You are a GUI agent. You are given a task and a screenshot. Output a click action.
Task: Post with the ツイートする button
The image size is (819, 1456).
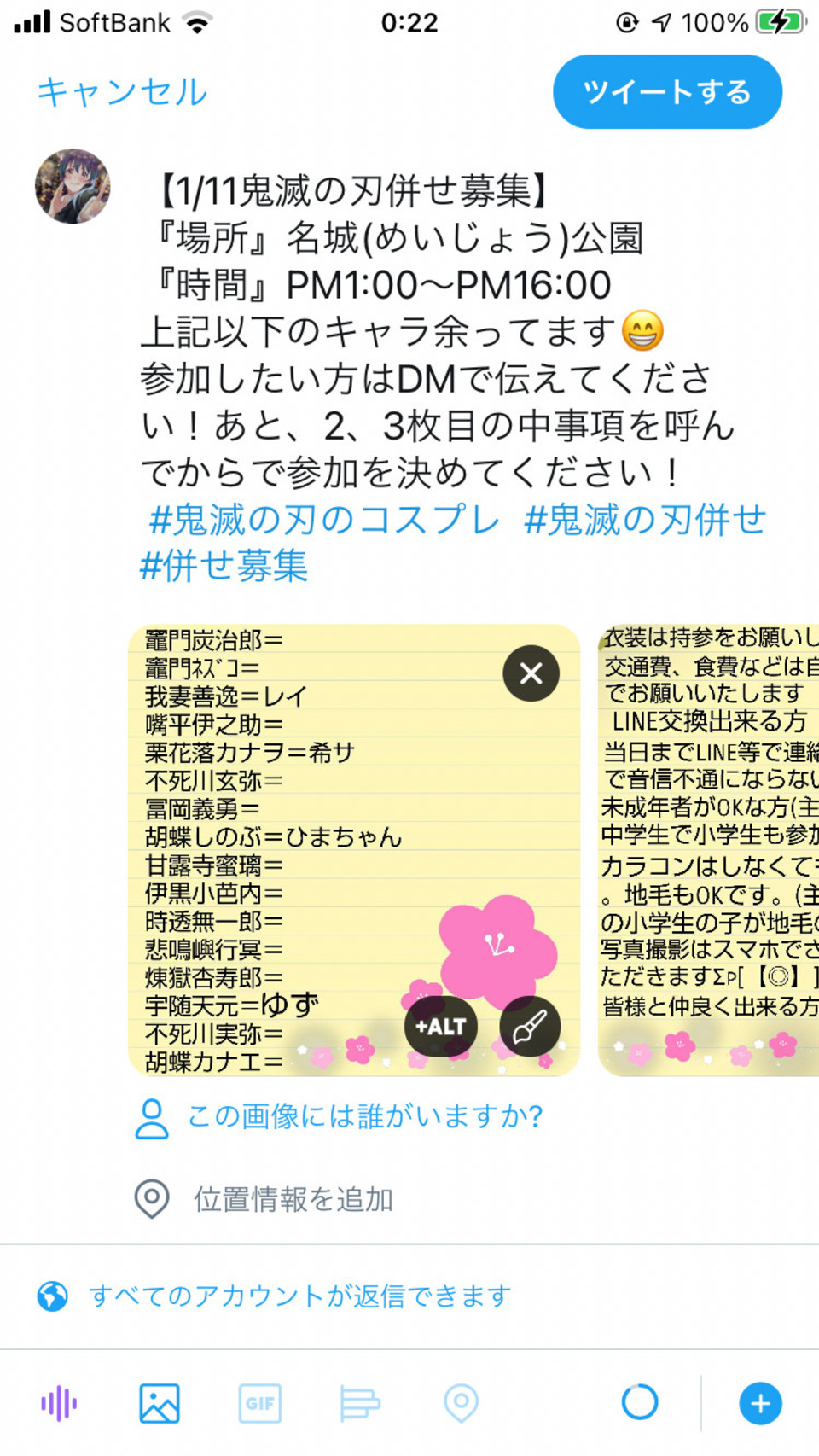(667, 92)
